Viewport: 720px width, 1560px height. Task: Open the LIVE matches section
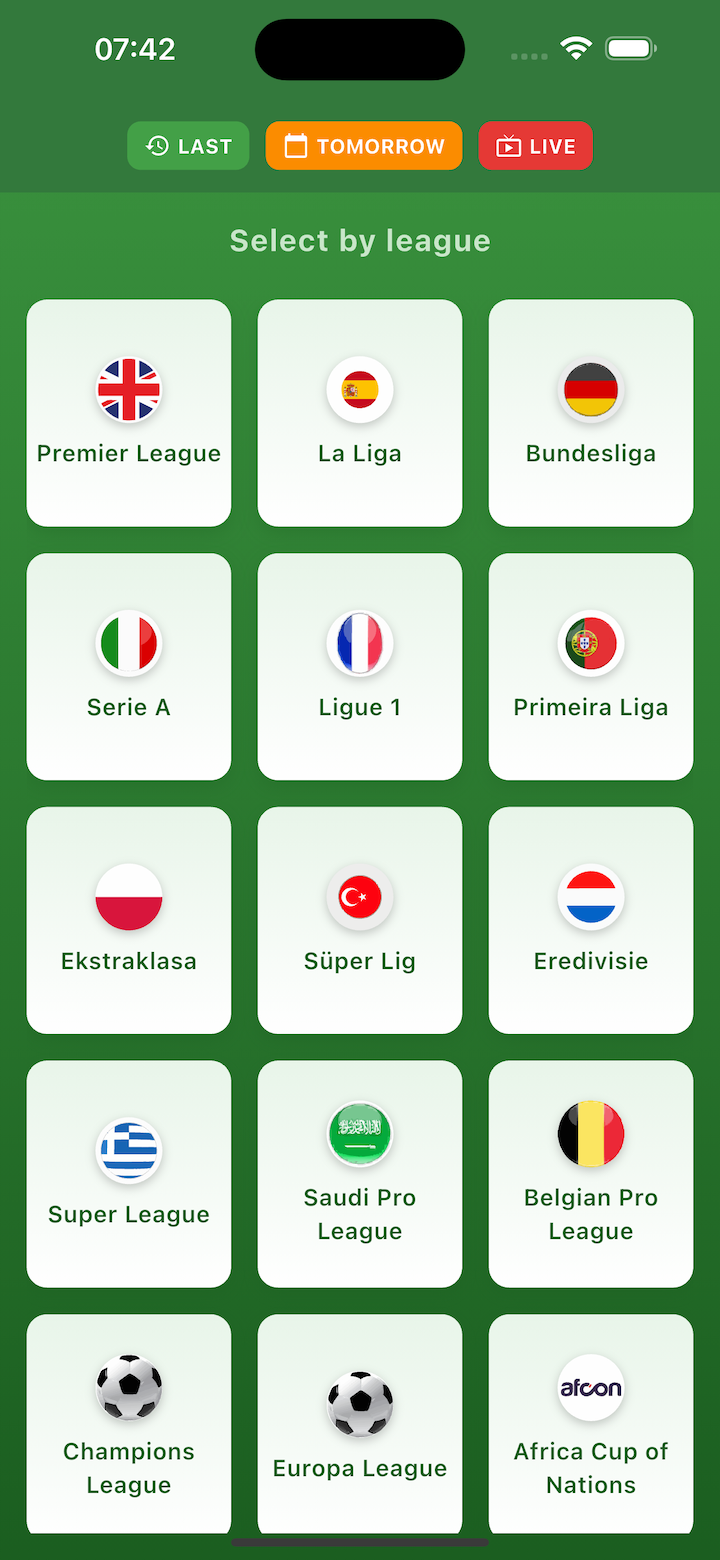tap(535, 145)
